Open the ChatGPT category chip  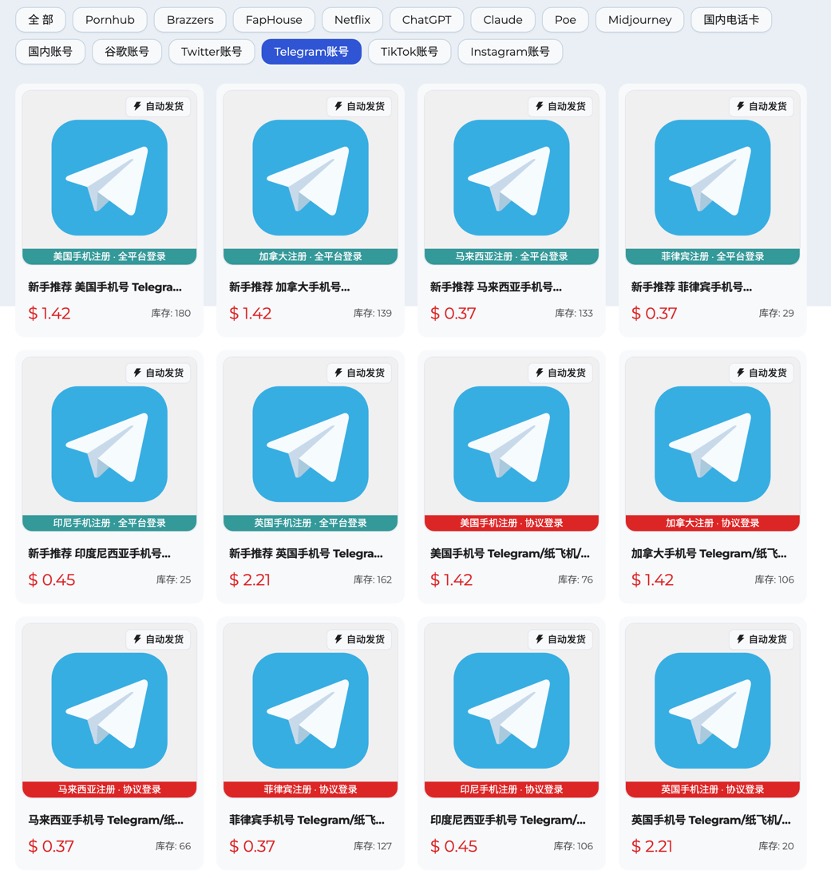[427, 20]
